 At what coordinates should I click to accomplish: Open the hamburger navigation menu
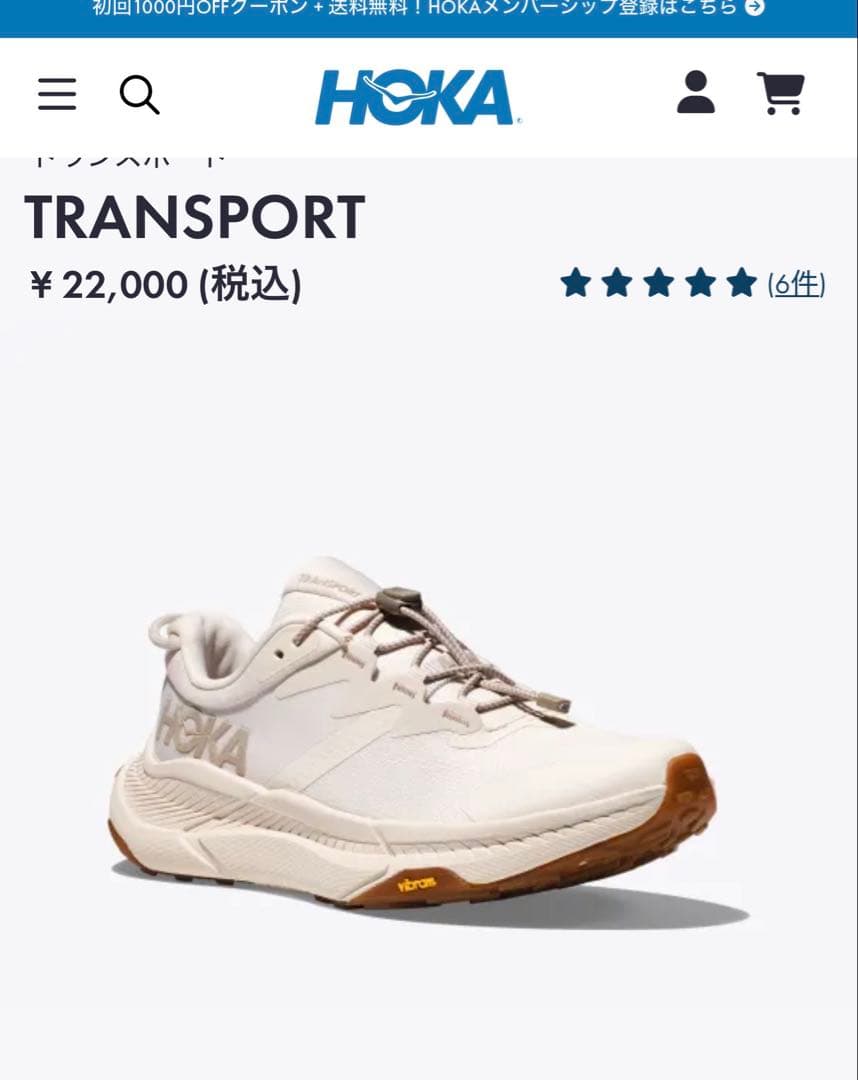(x=56, y=95)
